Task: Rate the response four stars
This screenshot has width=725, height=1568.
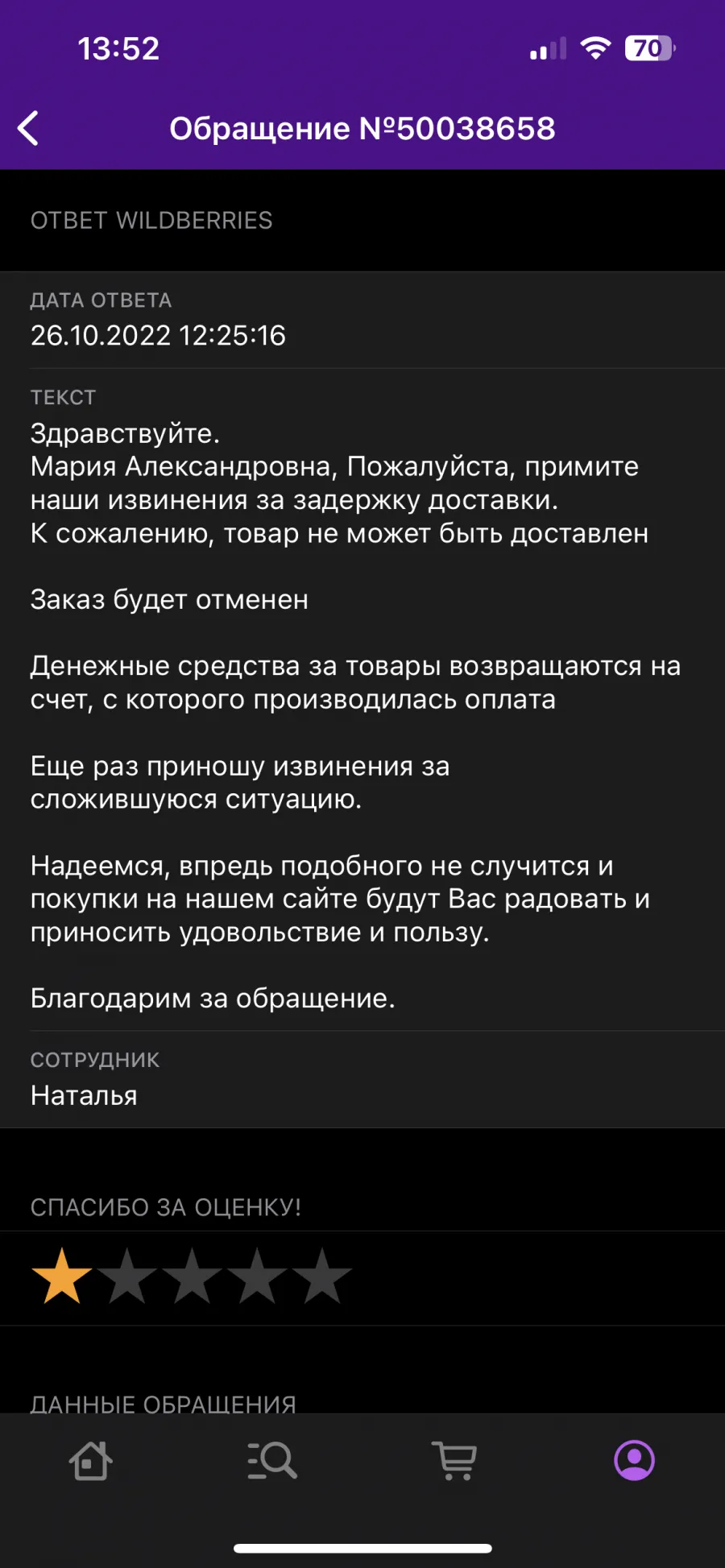Action: pos(257,1276)
